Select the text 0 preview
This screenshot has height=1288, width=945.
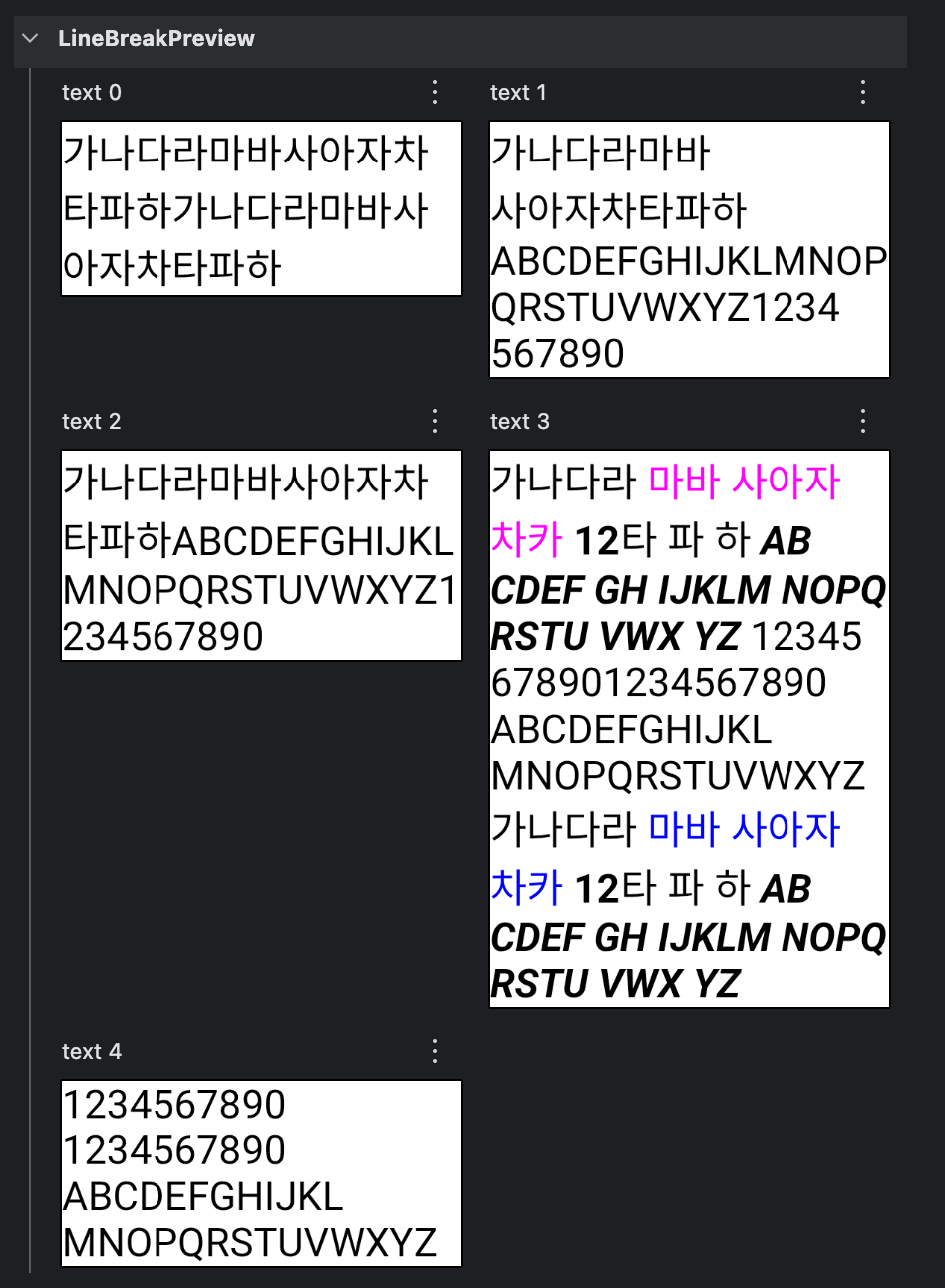point(261,208)
